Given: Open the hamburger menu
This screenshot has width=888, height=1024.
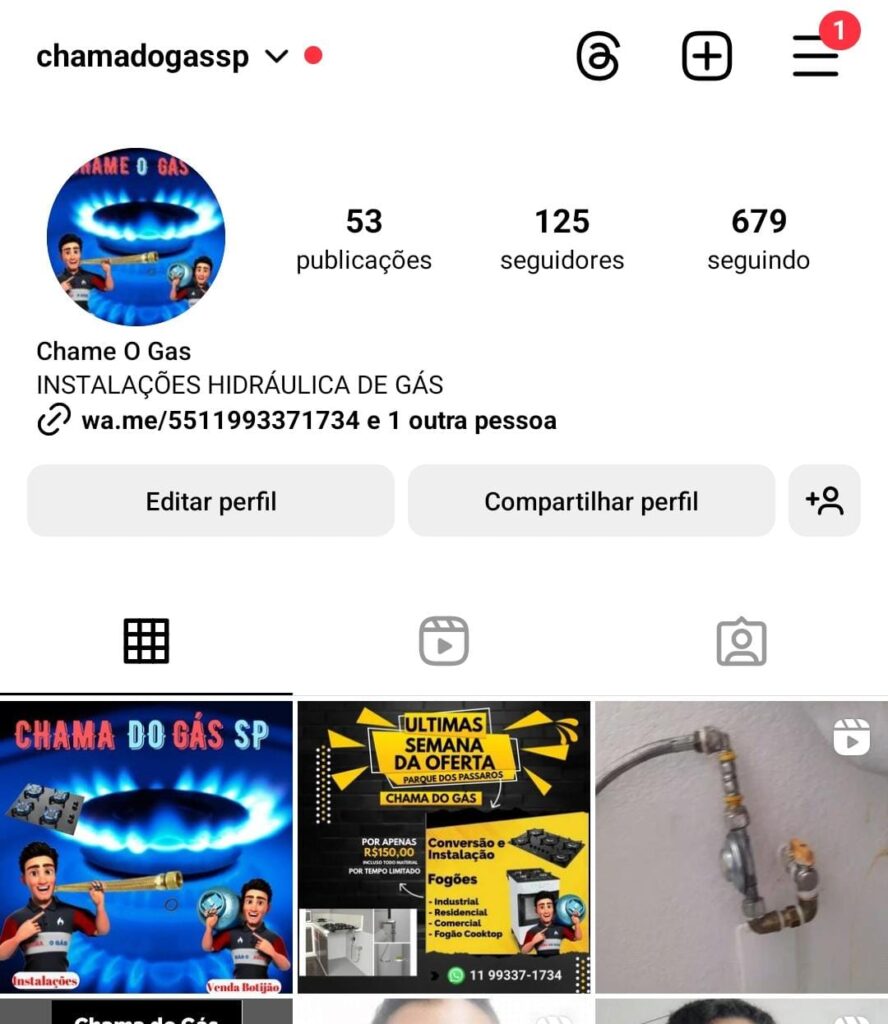Looking at the screenshot, I should coord(815,56).
